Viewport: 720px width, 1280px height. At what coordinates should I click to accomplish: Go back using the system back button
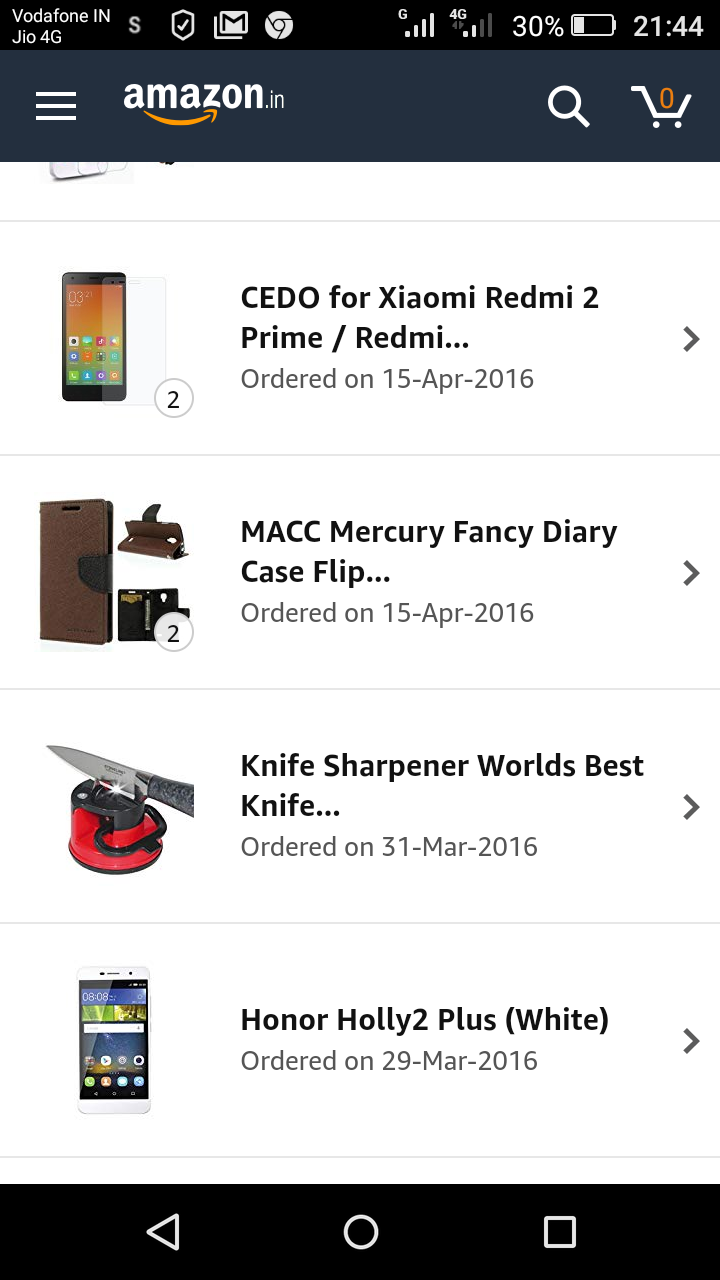click(163, 1232)
